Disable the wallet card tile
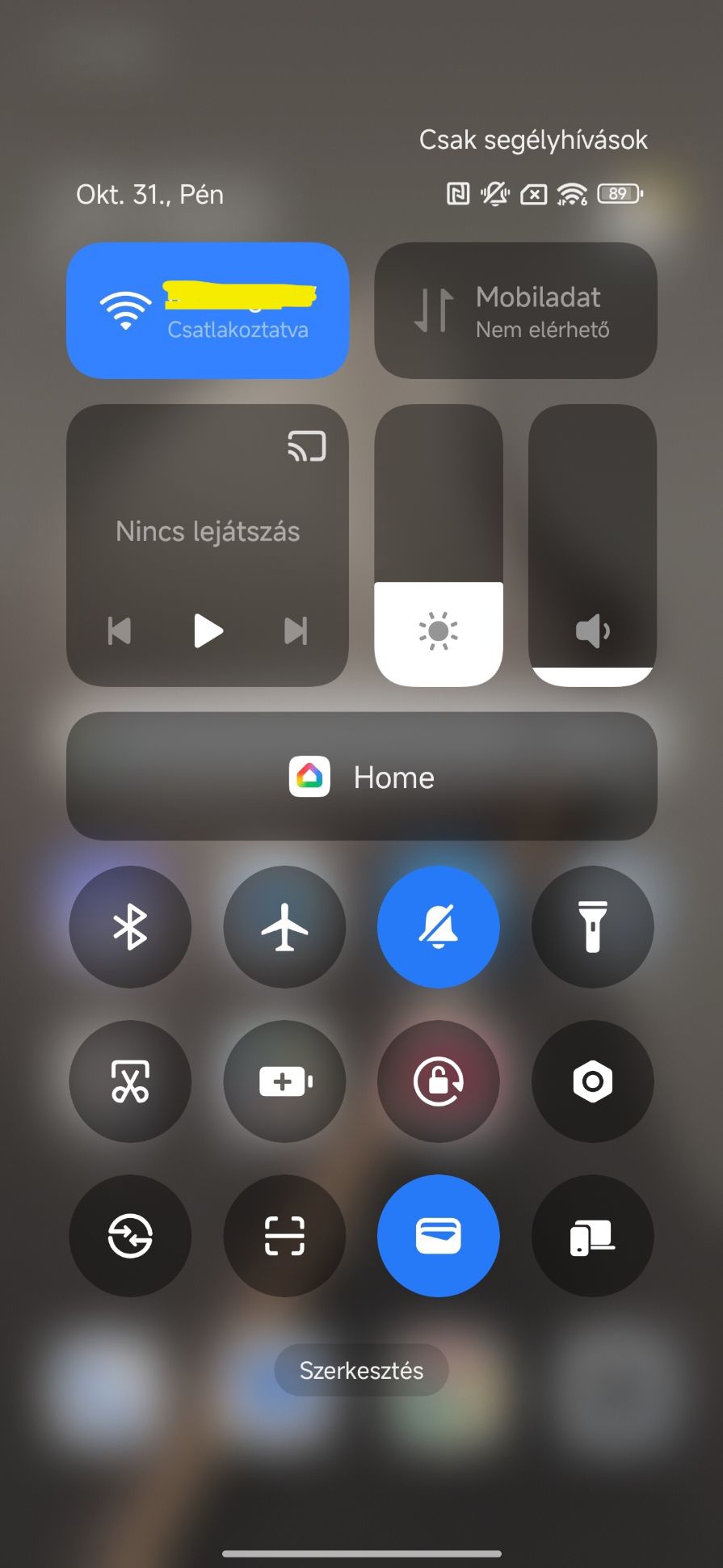The height and width of the screenshot is (1568, 723). pos(439,1235)
